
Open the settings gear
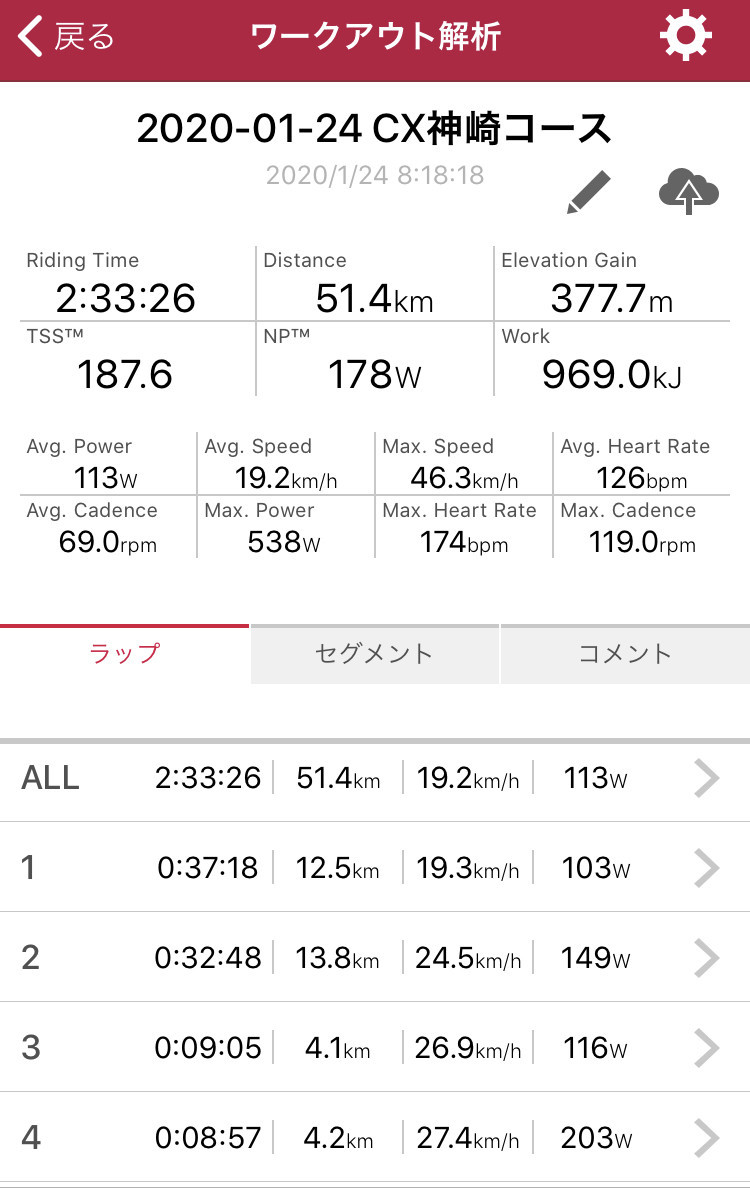pyautogui.click(x=685, y=38)
